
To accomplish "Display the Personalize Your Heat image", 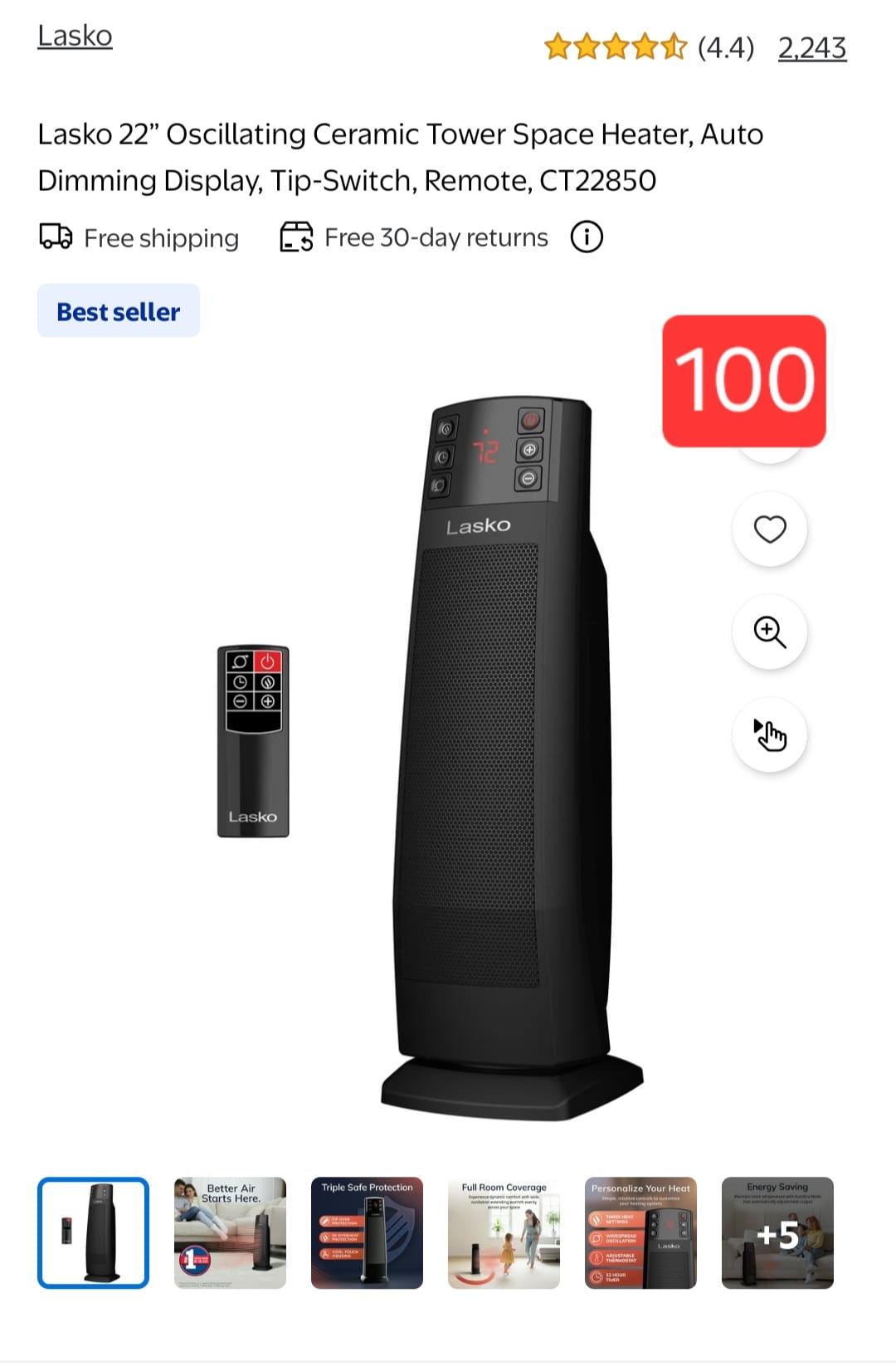I will point(640,1232).
